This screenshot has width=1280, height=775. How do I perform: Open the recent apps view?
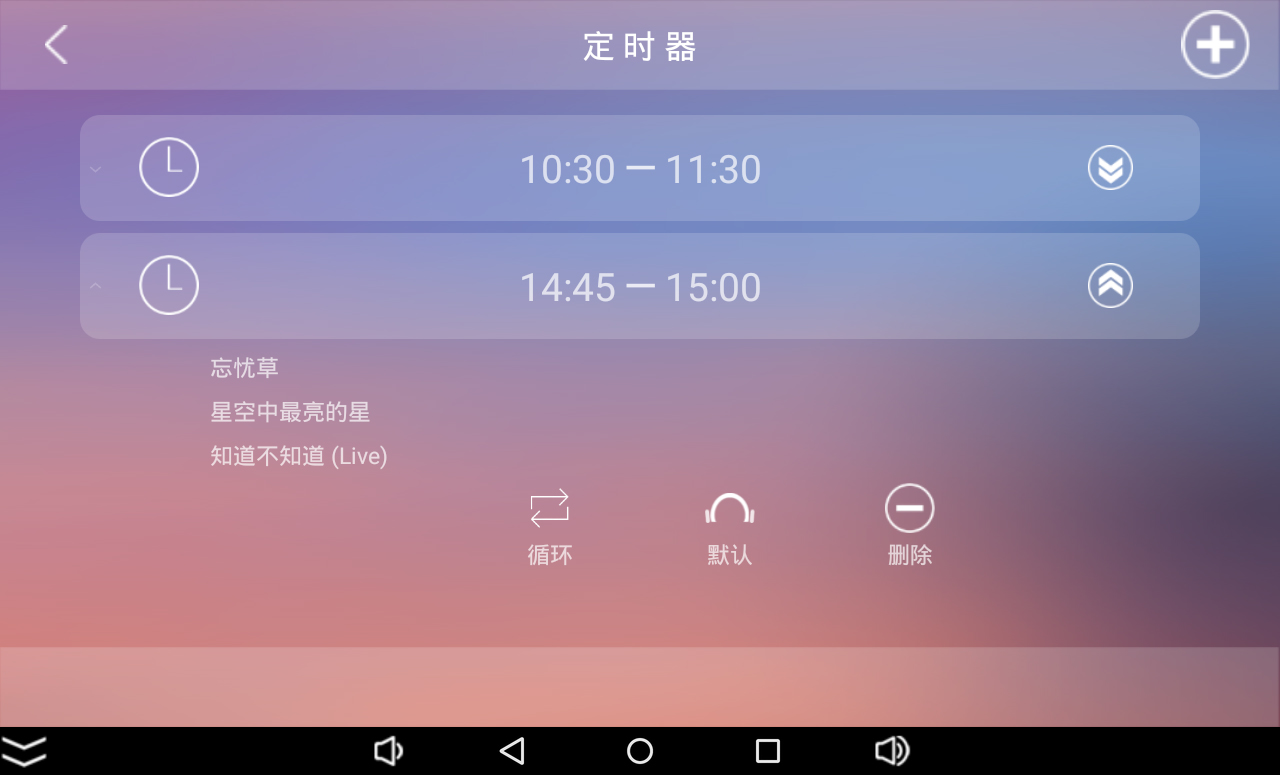(767, 751)
